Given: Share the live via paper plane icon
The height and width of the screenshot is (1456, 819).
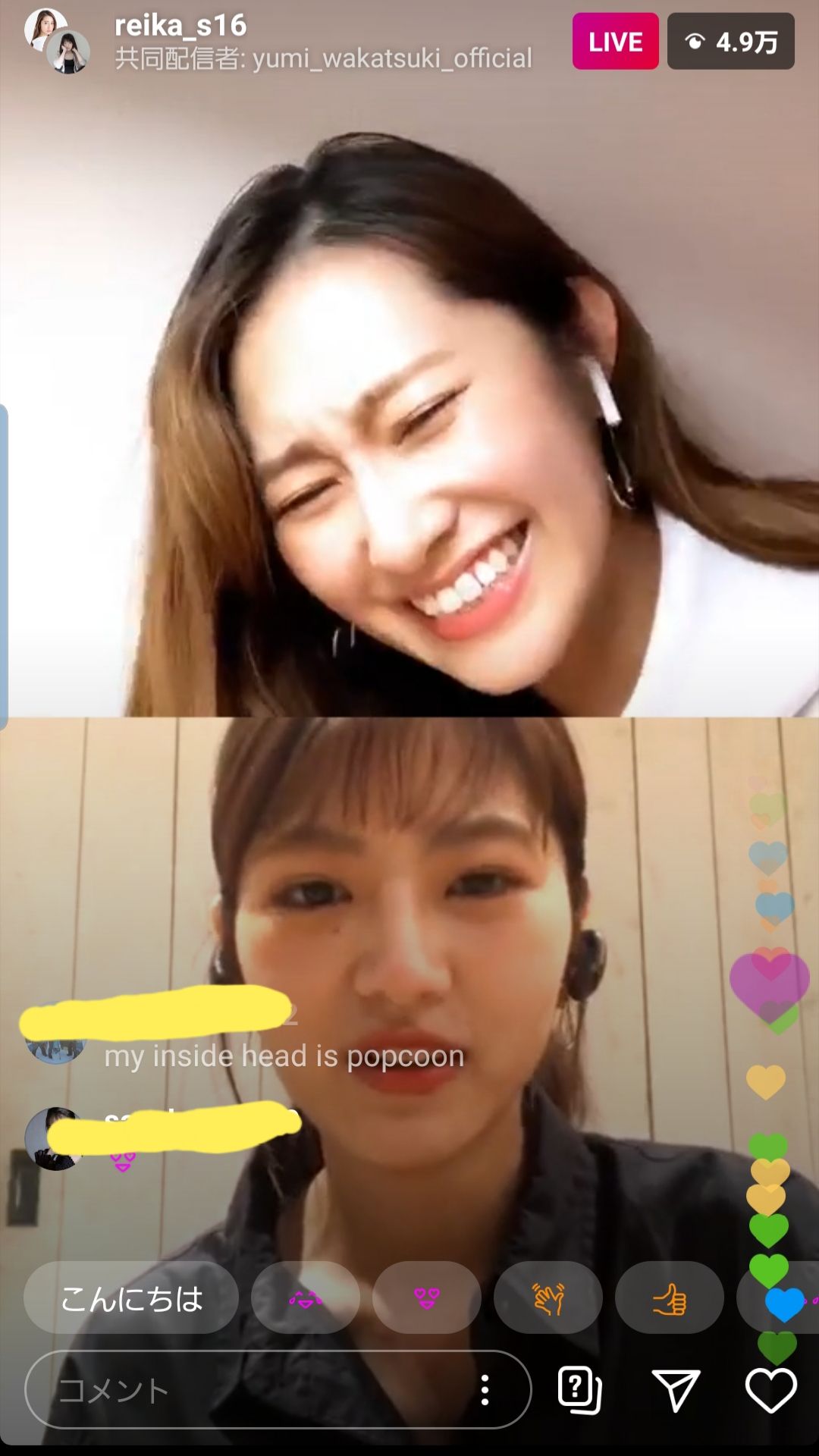Looking at the screenshot, I should (675, 1390).
